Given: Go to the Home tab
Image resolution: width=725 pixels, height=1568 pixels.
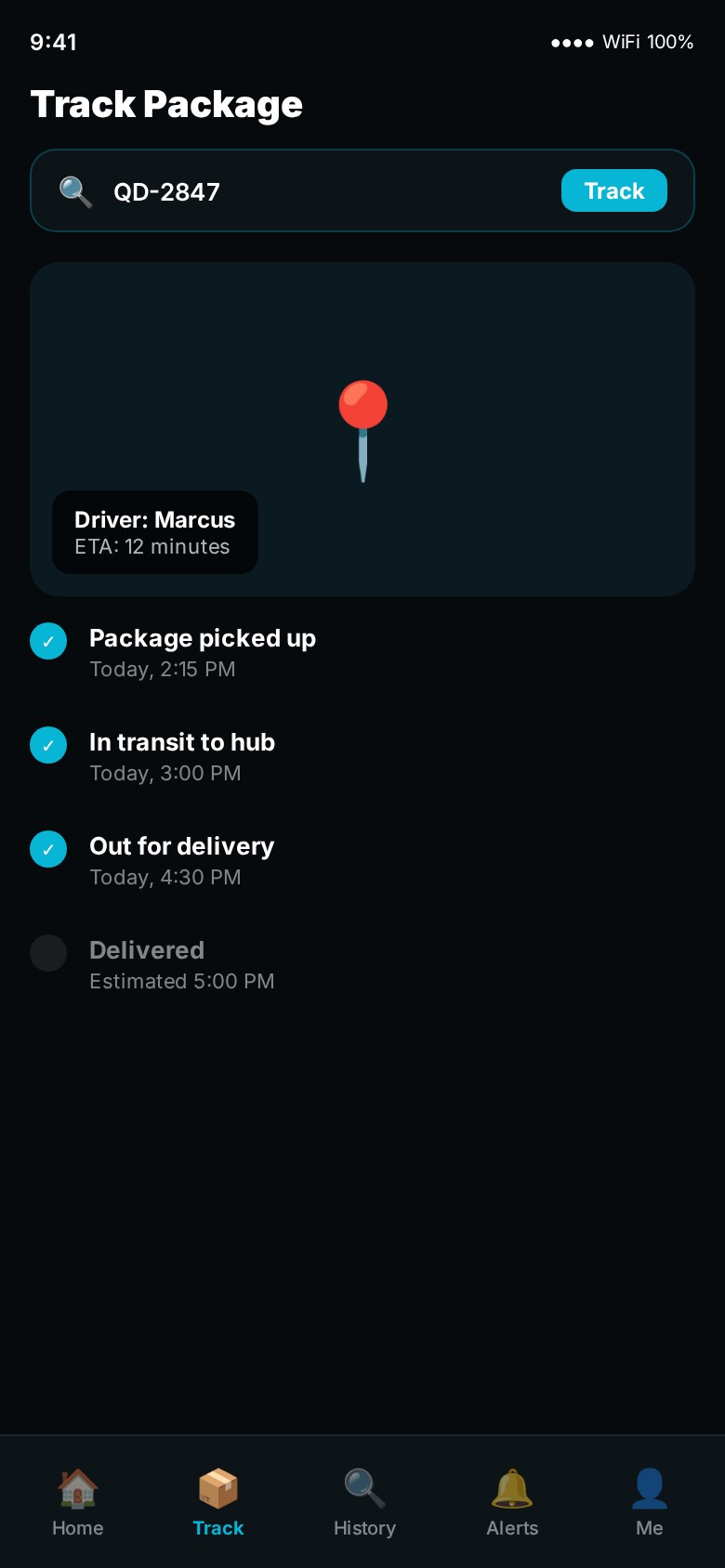Looking at the screenshot, I should 78,1502.
